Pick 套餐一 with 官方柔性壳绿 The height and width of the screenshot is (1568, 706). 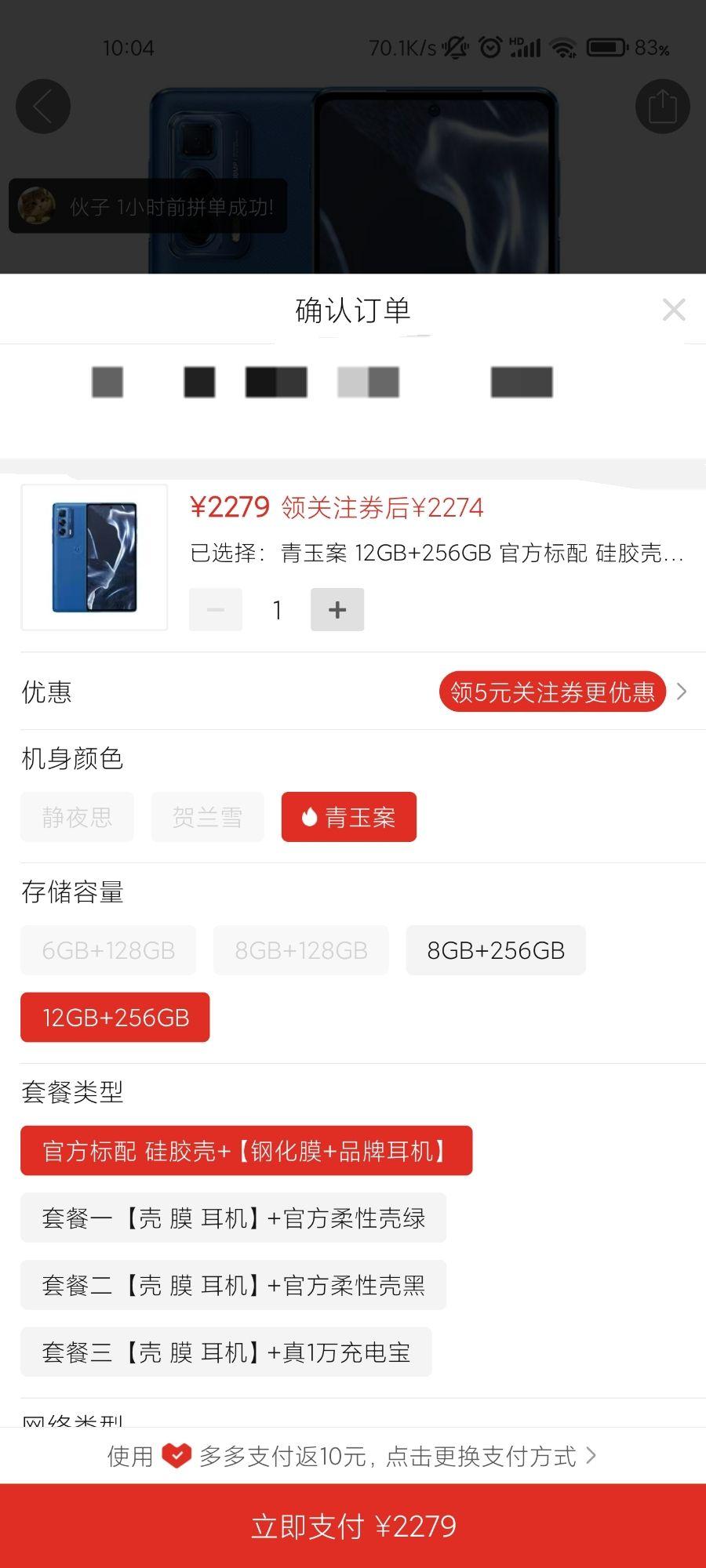(x=233, y=1218)
